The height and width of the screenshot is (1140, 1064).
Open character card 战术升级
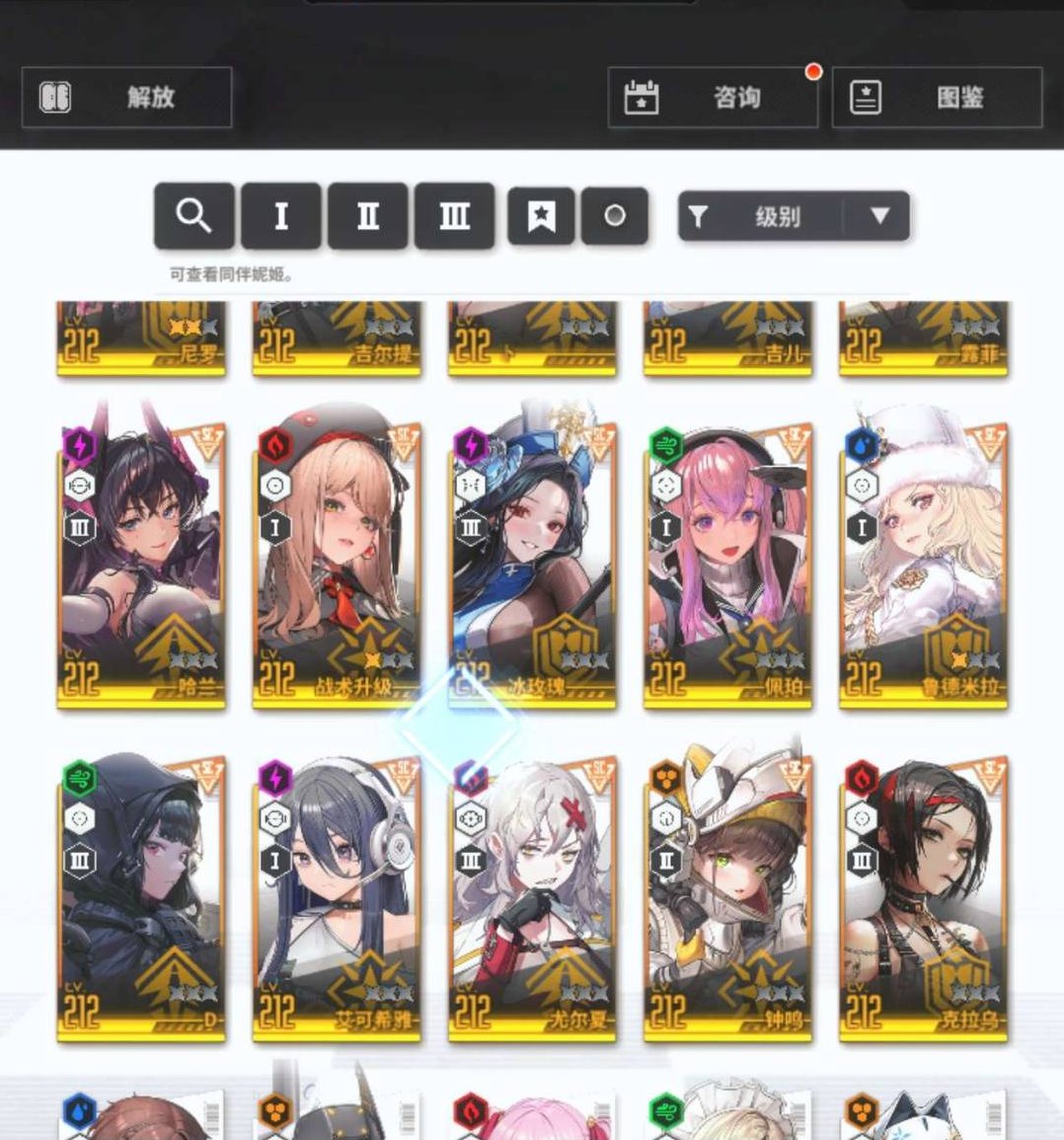[x=337, y=563]
